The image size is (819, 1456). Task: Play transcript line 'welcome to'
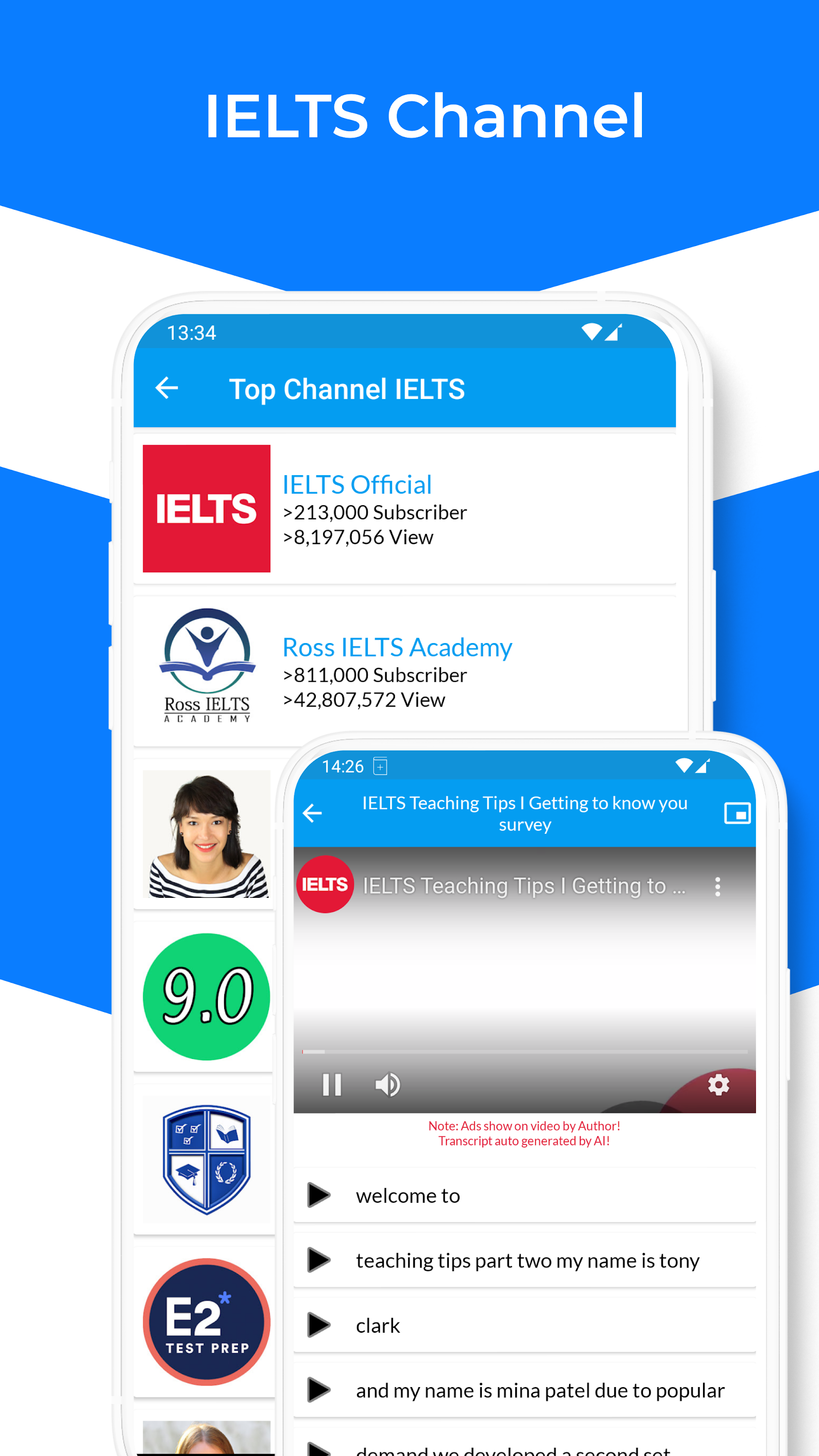318,1195
